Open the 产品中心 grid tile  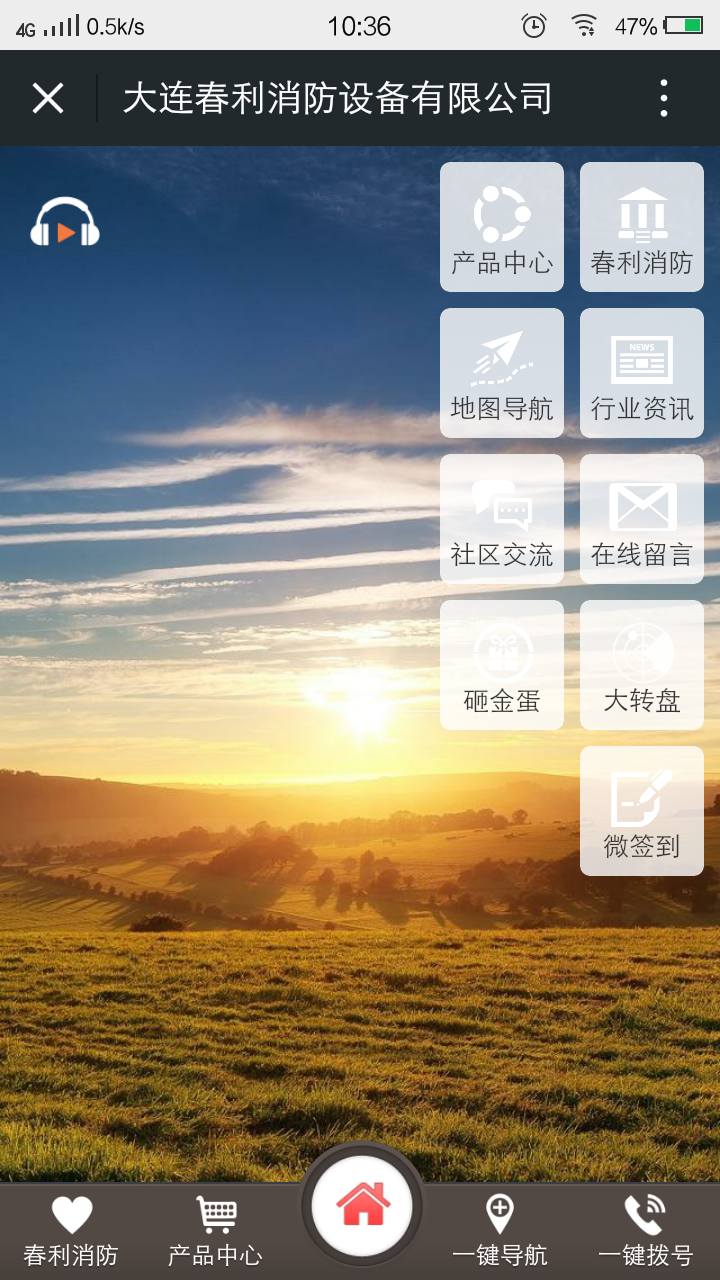[x=502, y=227]
